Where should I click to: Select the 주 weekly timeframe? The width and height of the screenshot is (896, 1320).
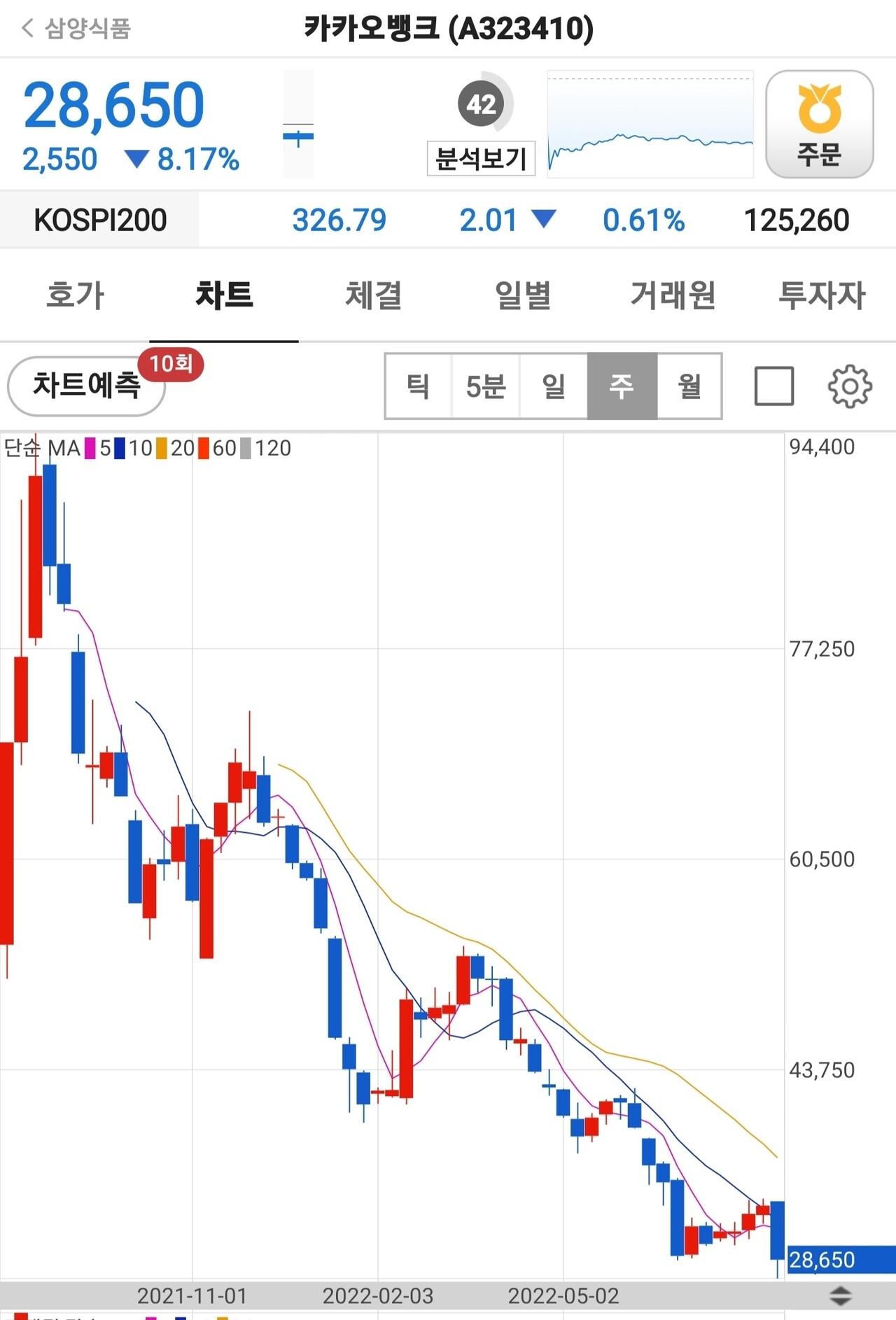[x=622, y=386]
